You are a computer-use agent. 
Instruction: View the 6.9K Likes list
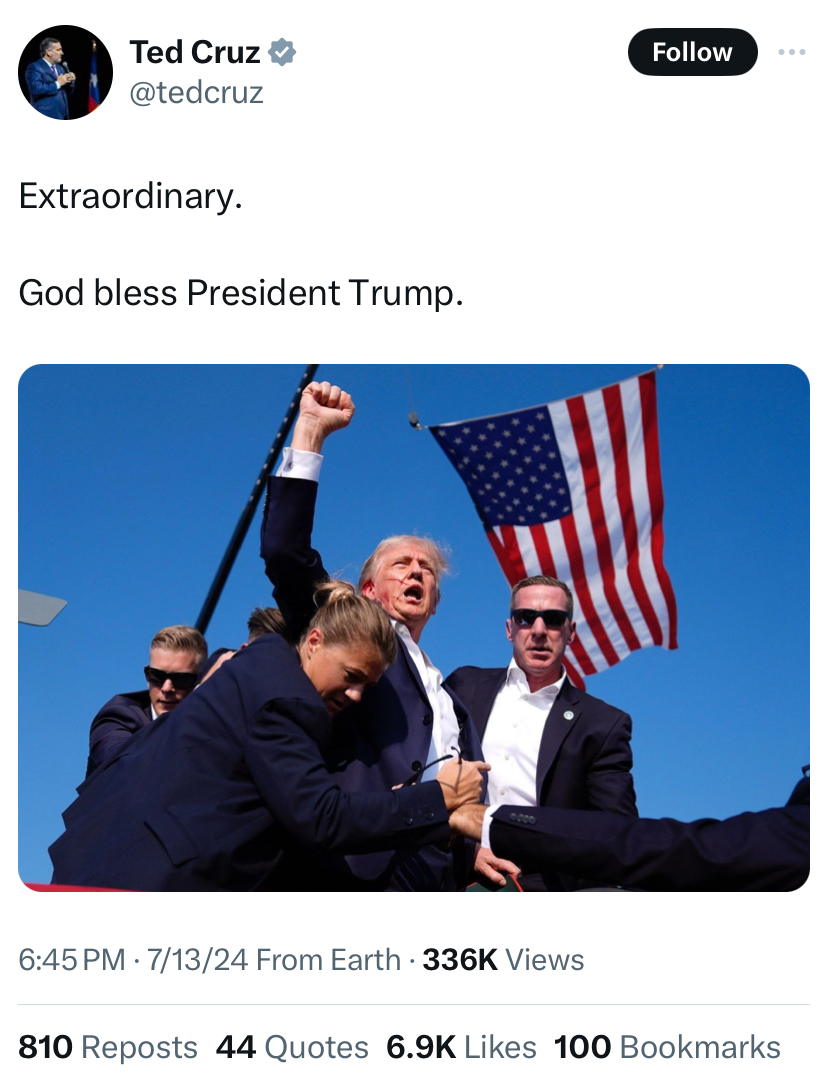click(461, 1047)
